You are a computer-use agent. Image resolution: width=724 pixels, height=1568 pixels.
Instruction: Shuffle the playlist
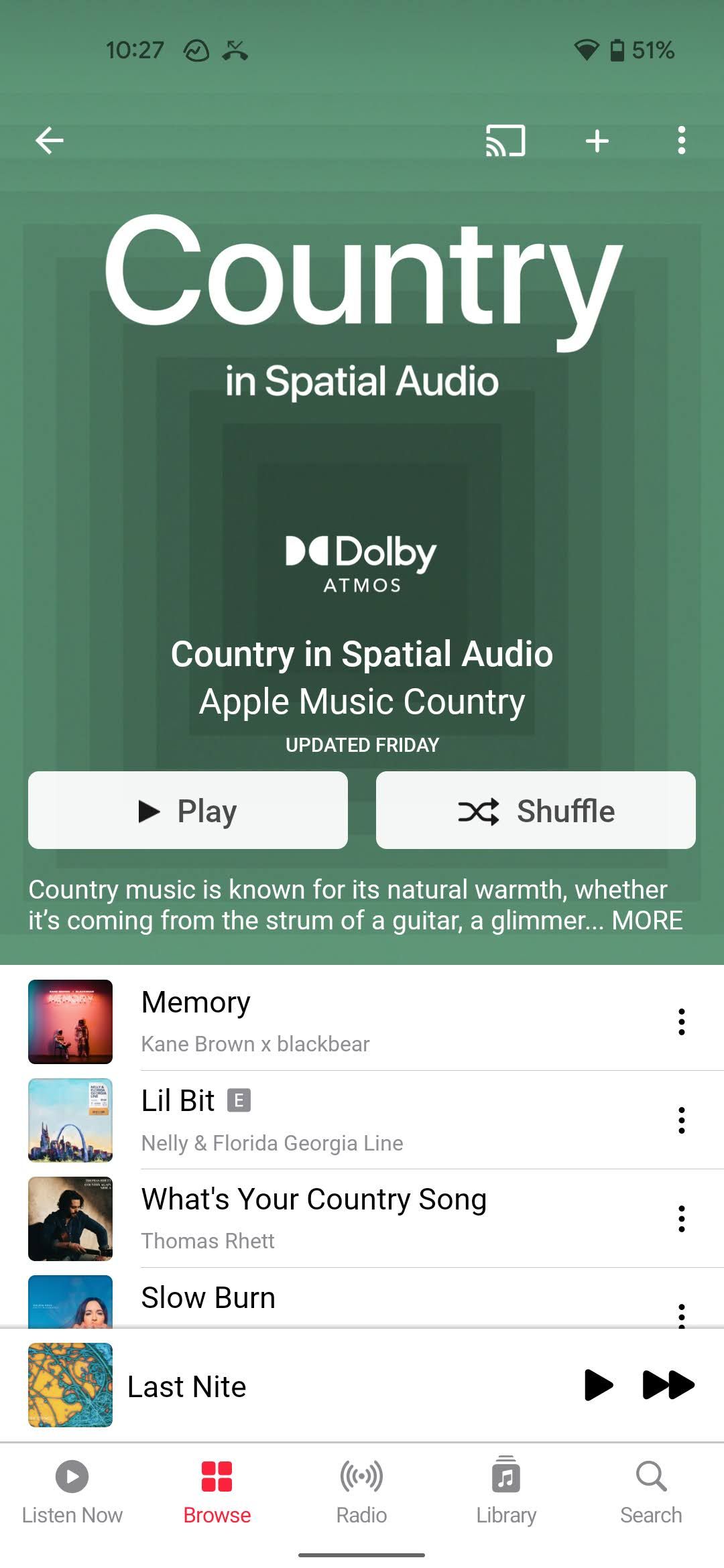pos(536,810)
